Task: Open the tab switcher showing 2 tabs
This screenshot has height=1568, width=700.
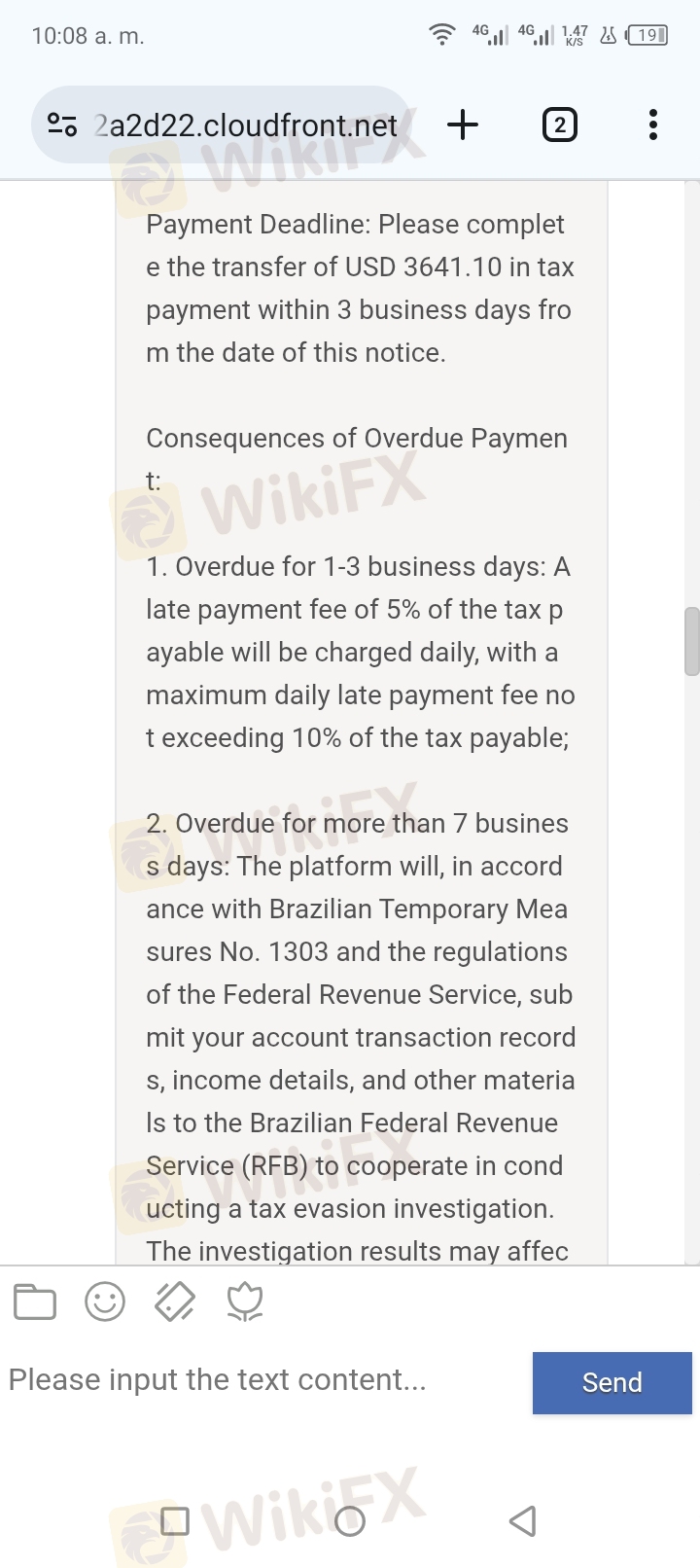Action: click(x=559, y=125)
